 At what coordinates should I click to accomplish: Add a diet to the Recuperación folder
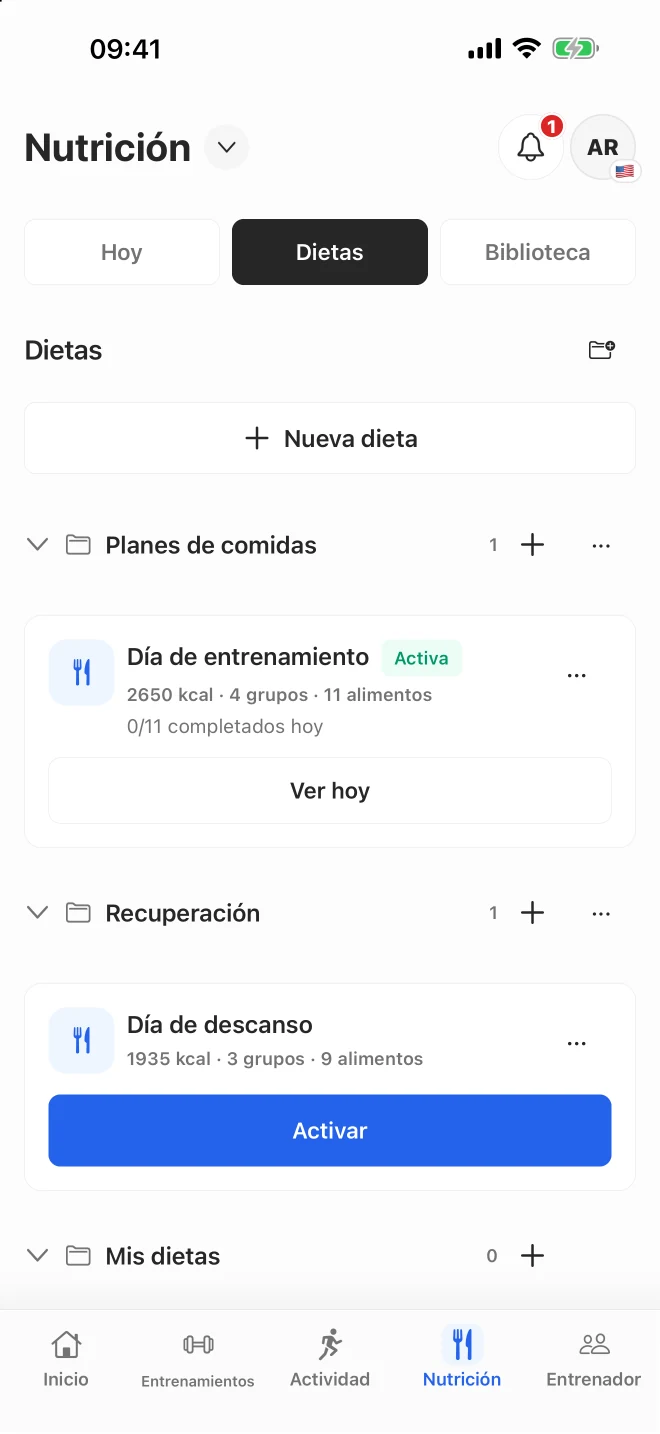[x=533, y=913]
